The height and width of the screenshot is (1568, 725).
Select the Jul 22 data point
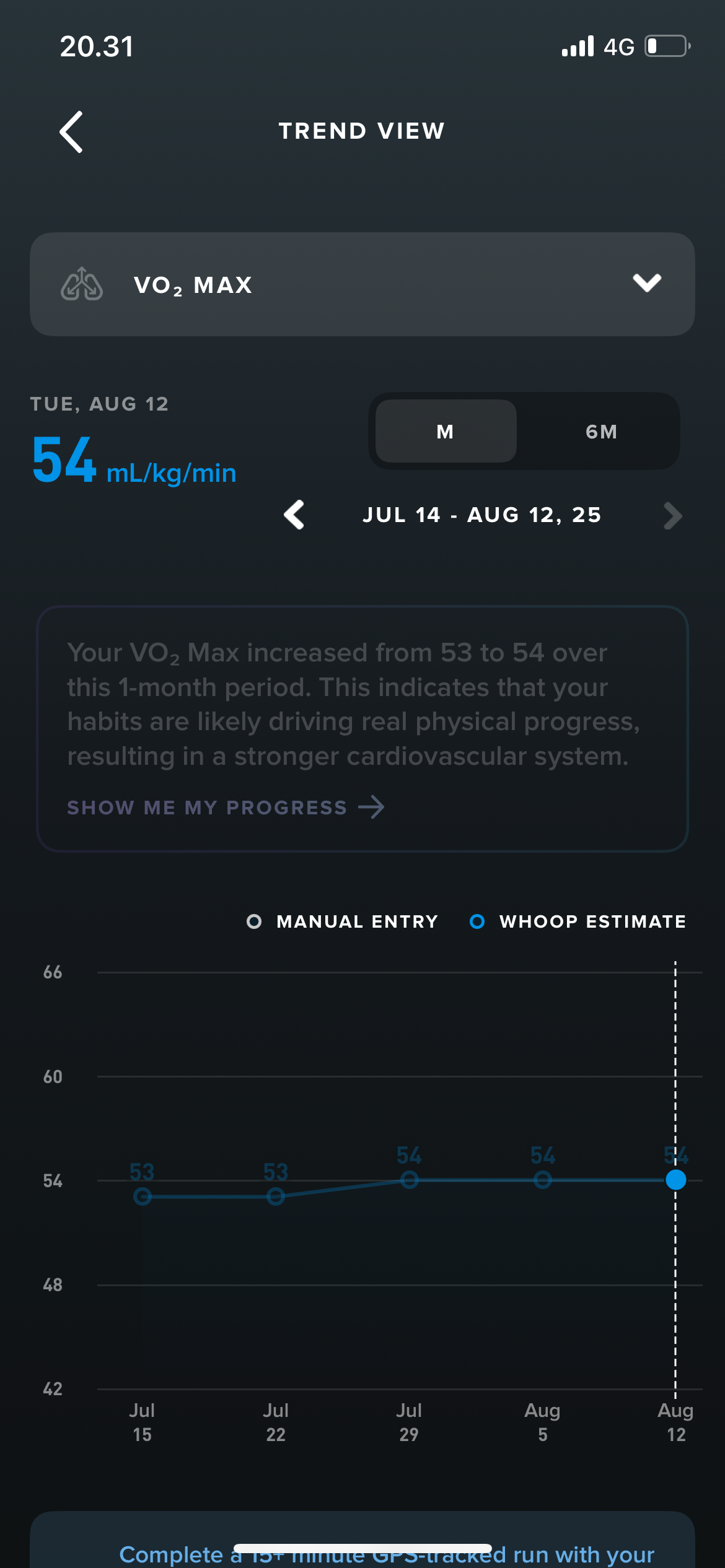[276, 1196]
